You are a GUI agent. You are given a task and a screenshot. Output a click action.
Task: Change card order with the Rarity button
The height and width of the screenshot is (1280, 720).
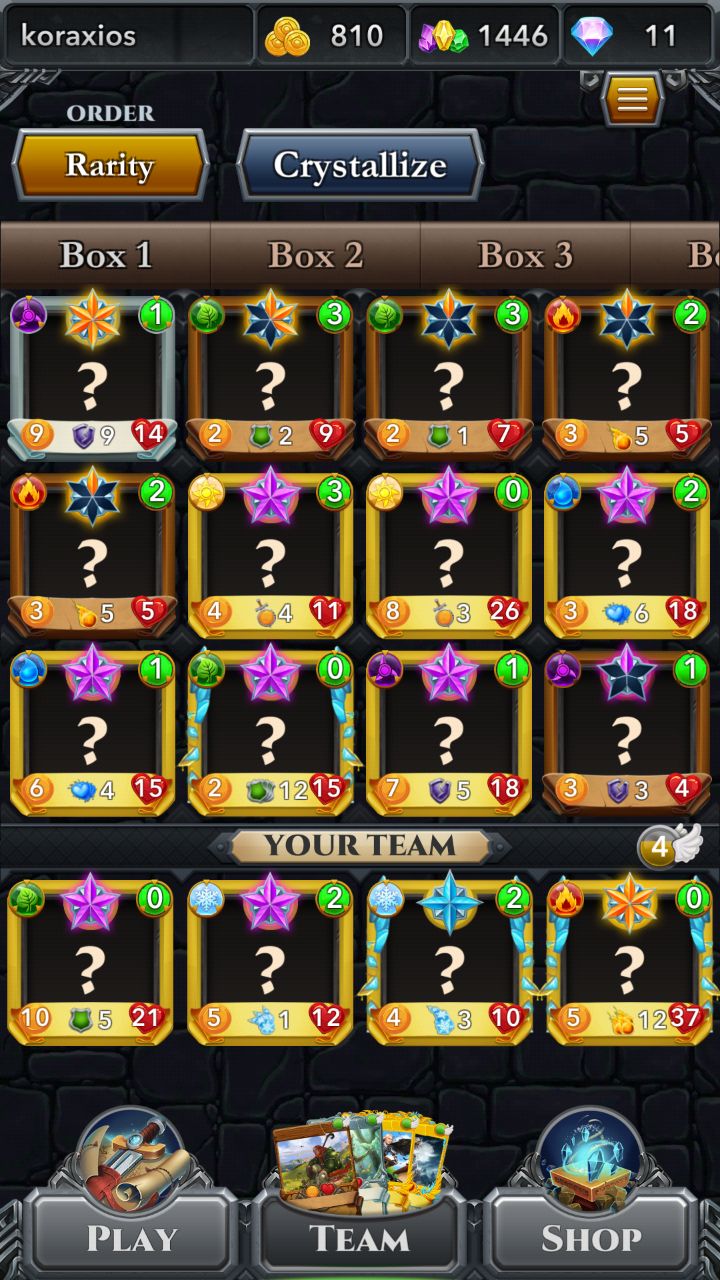110,165
